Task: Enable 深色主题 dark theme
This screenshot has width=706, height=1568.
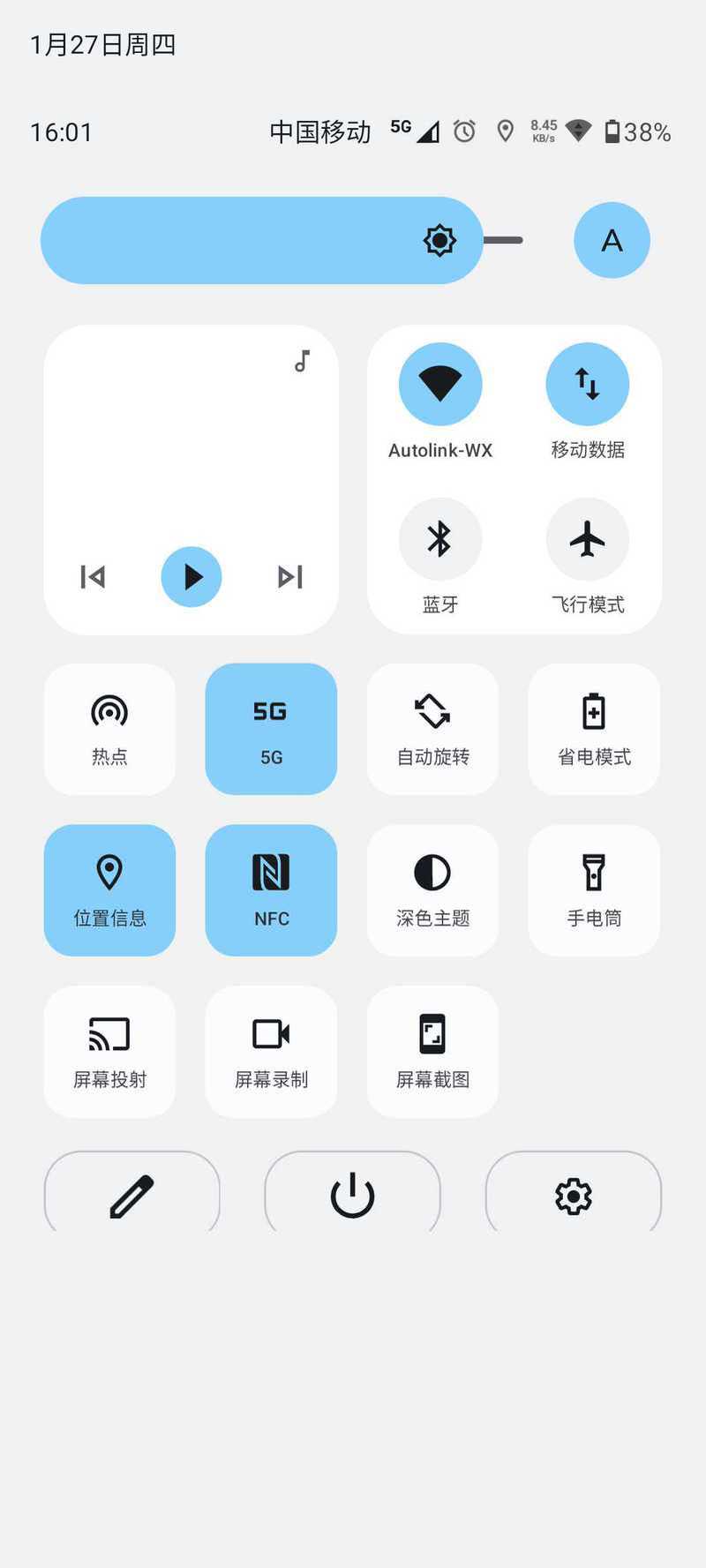Action: 432,890
